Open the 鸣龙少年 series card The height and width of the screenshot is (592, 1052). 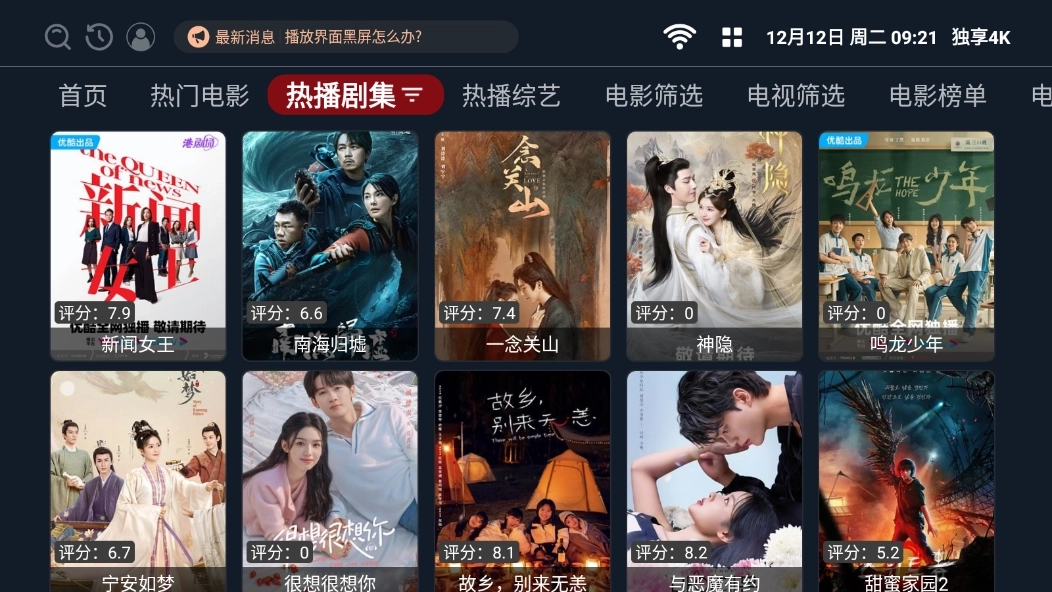coord(906,245)
